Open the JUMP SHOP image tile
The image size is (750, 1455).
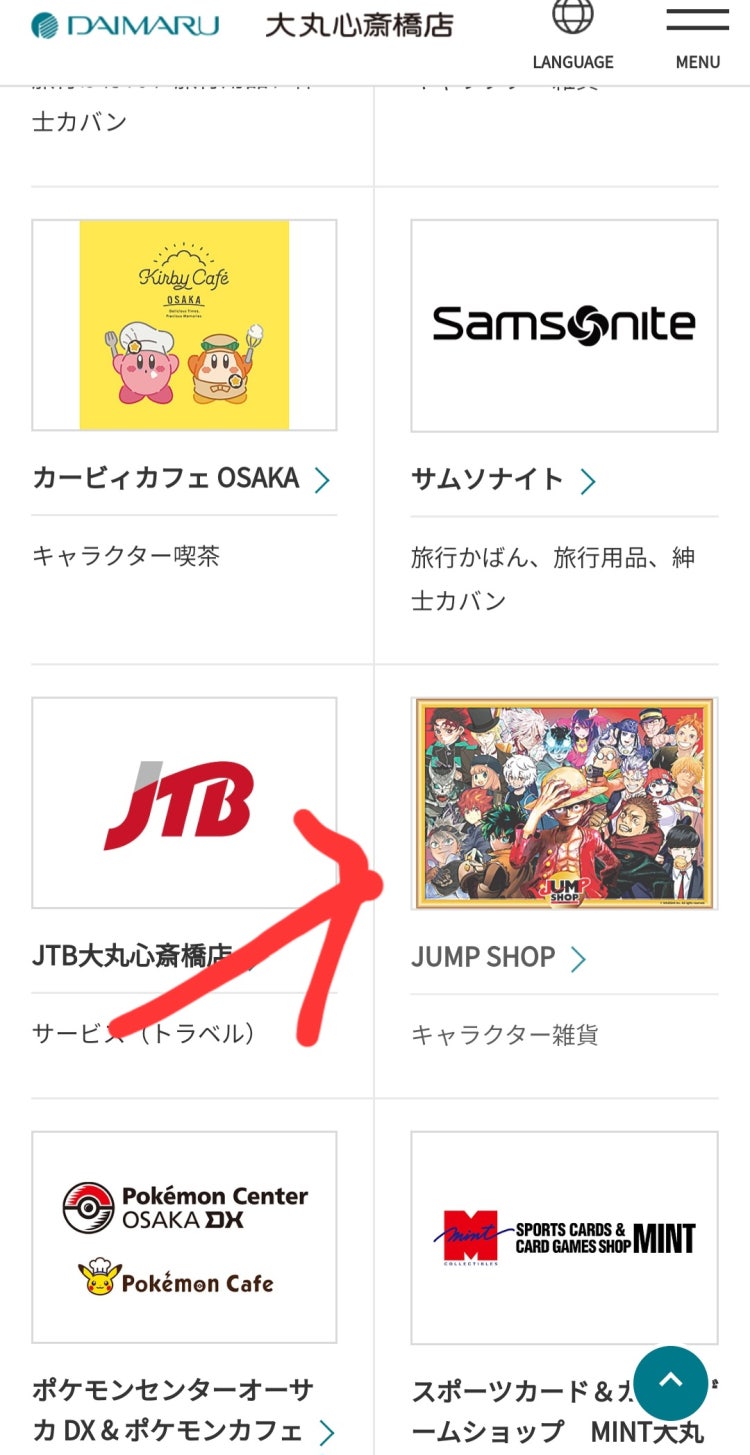(x=564, y=803)
